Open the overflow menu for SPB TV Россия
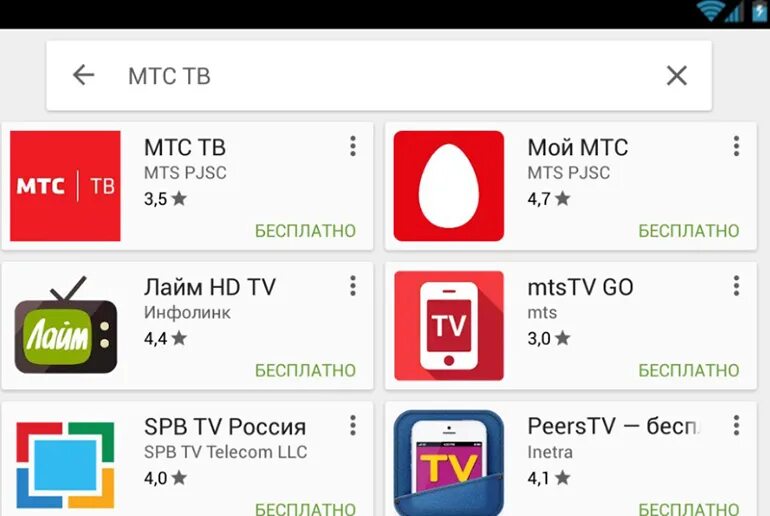 [x=353, y=426]
